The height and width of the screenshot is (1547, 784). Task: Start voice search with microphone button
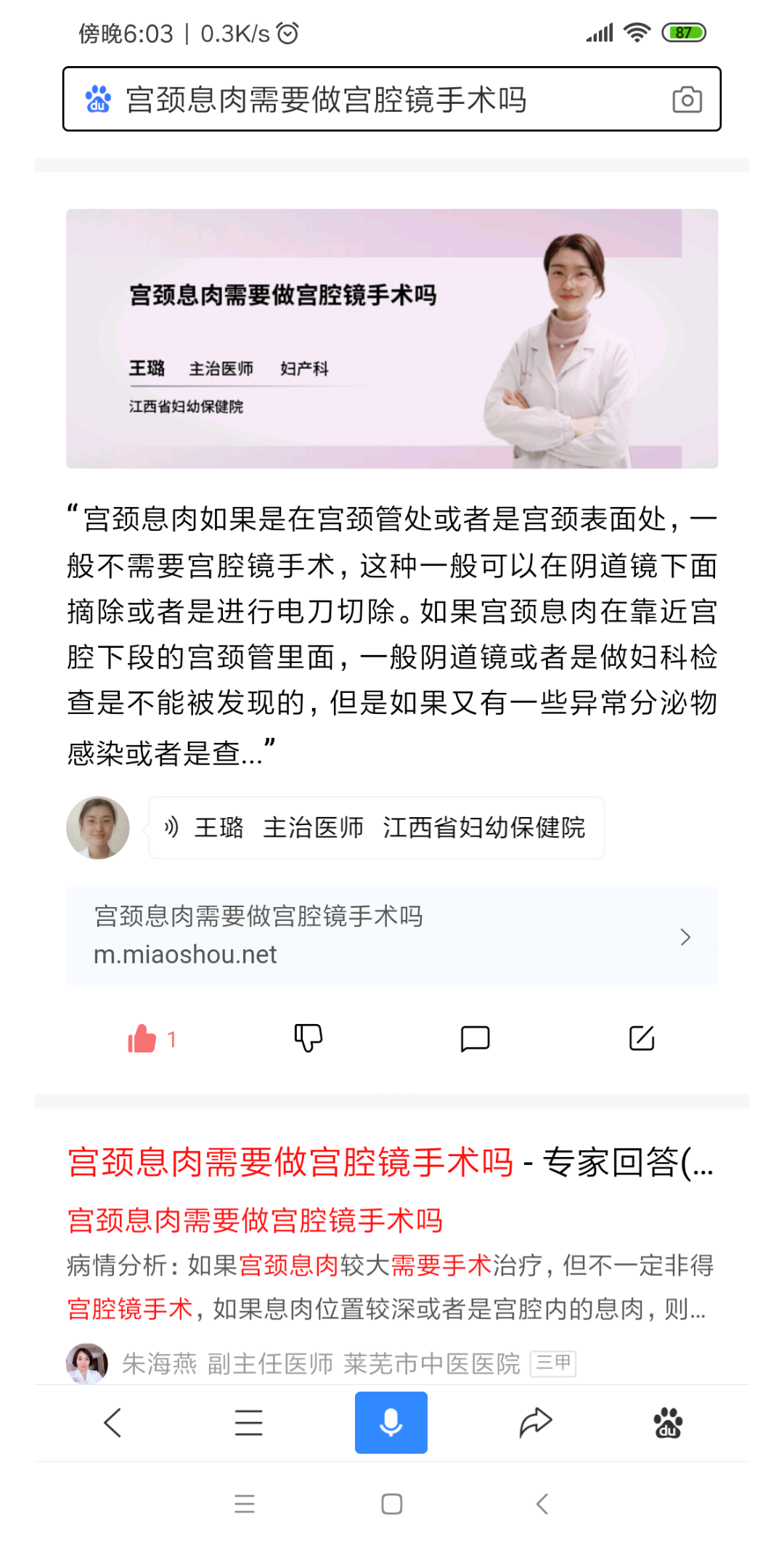391,1422
